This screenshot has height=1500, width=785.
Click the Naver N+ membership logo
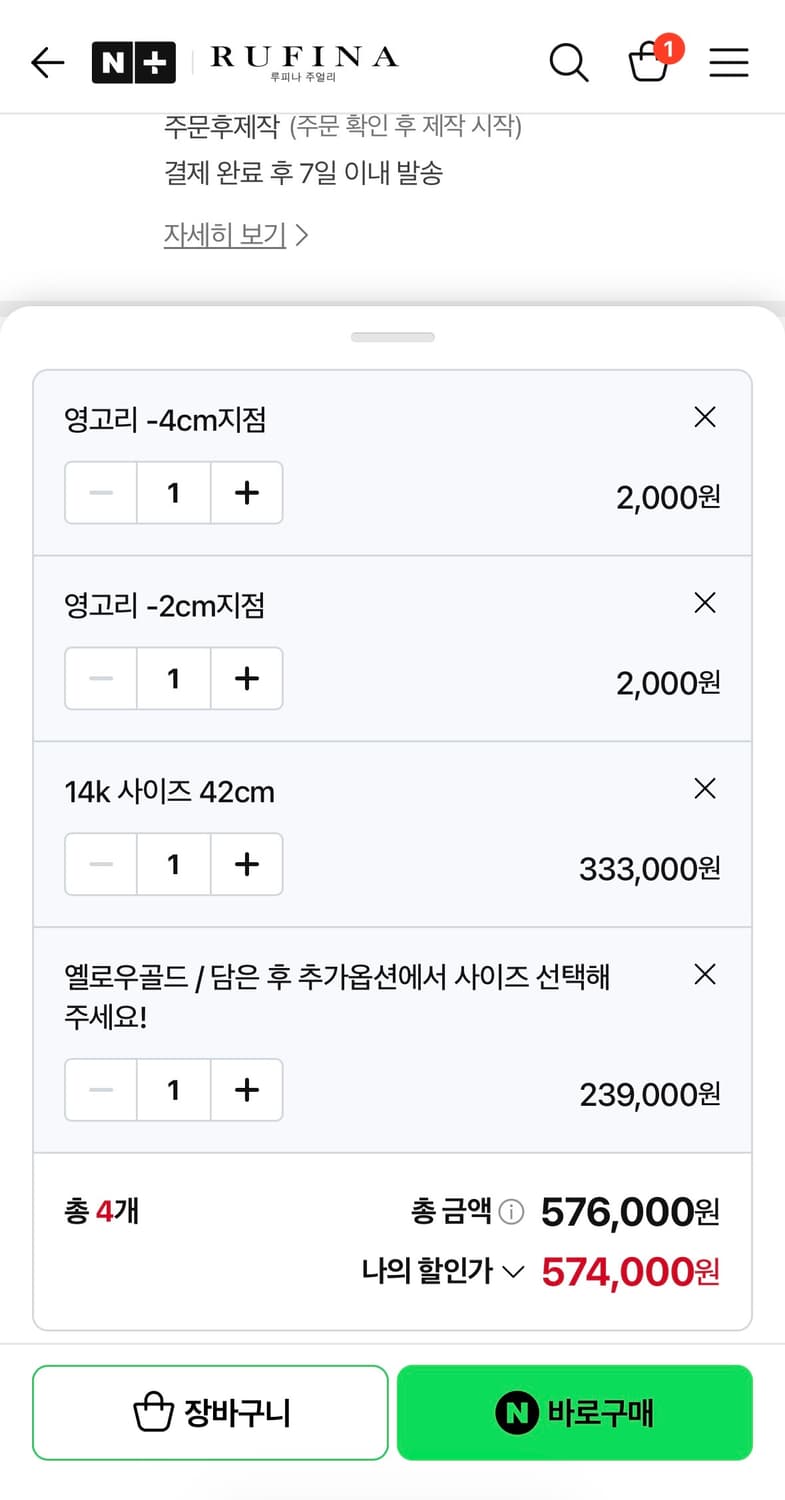click(x=134, y=62)
